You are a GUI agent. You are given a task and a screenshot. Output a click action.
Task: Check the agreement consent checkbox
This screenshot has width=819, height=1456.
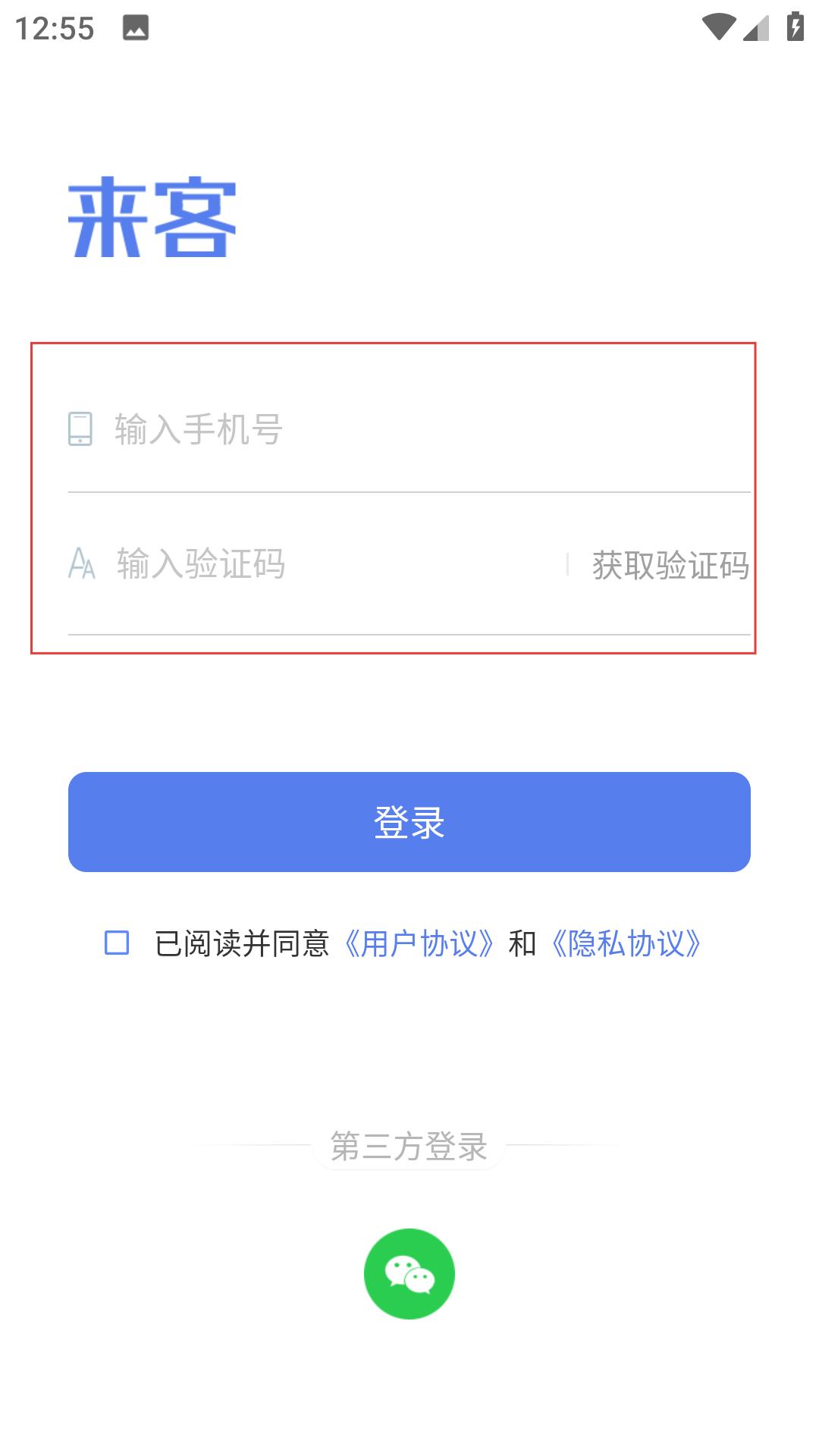click(117, 943)
